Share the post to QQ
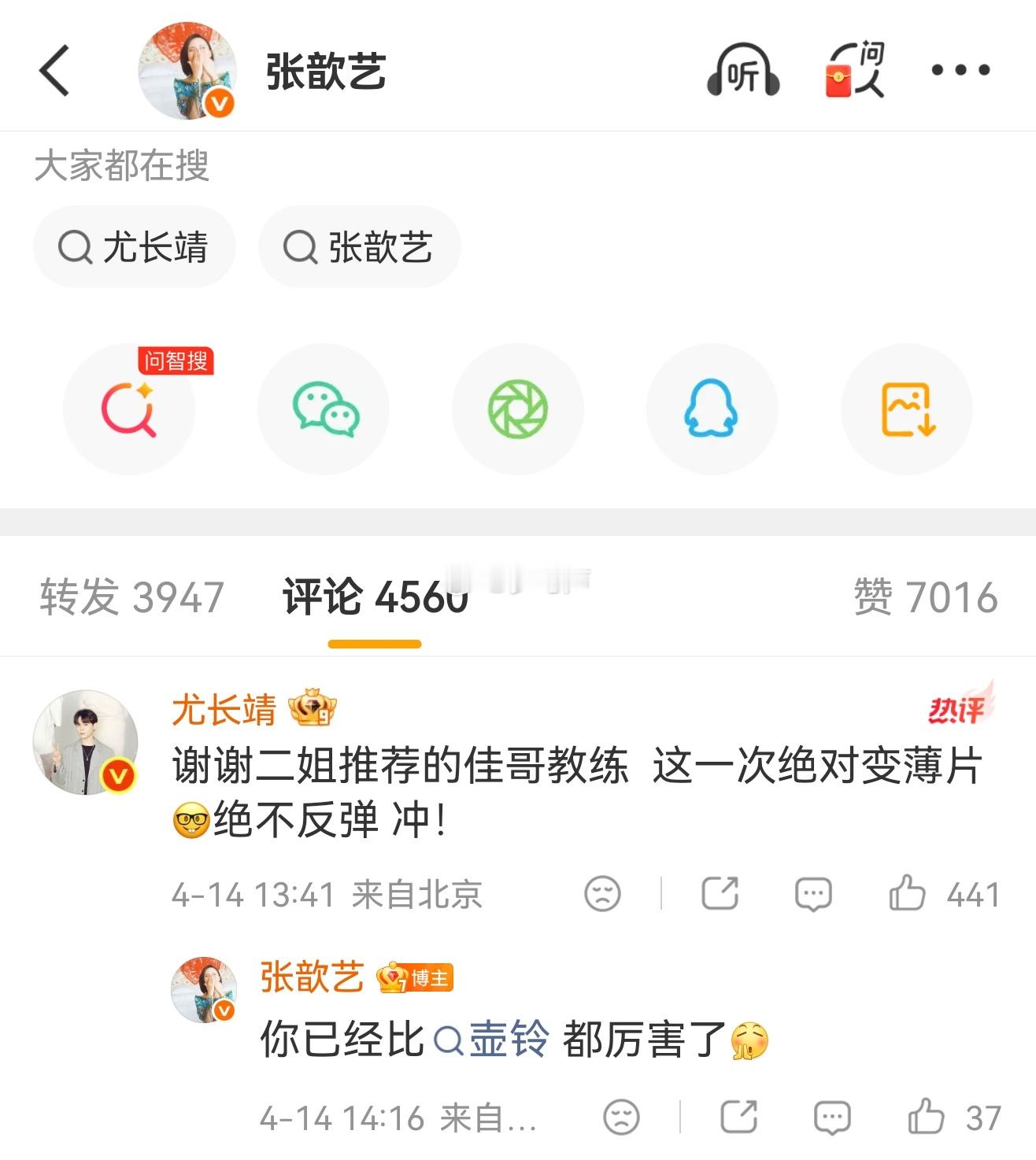Image resolution: width=1036 pixels, height=1160 pixels. [711, 409]
